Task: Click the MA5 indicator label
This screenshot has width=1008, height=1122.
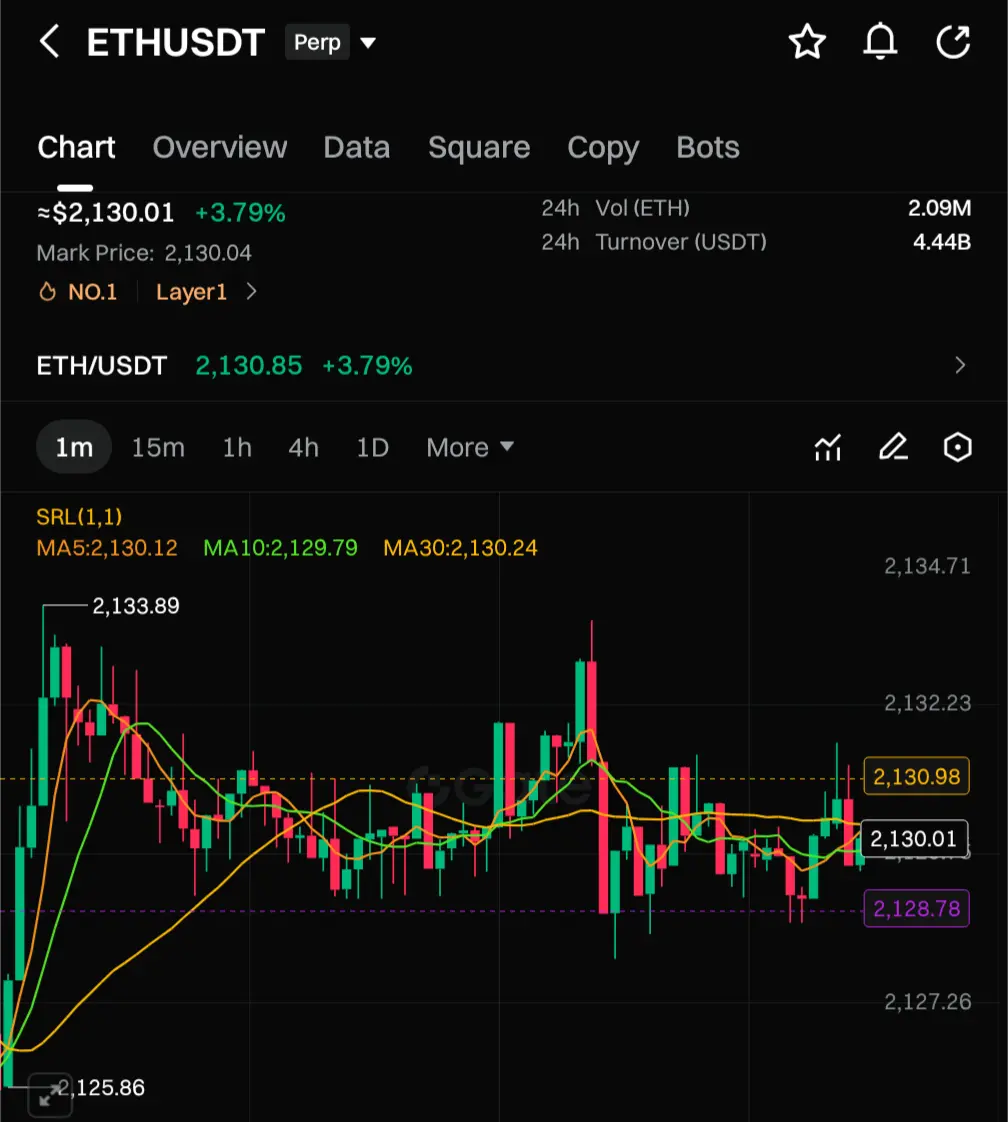Action: click(107, 548)
